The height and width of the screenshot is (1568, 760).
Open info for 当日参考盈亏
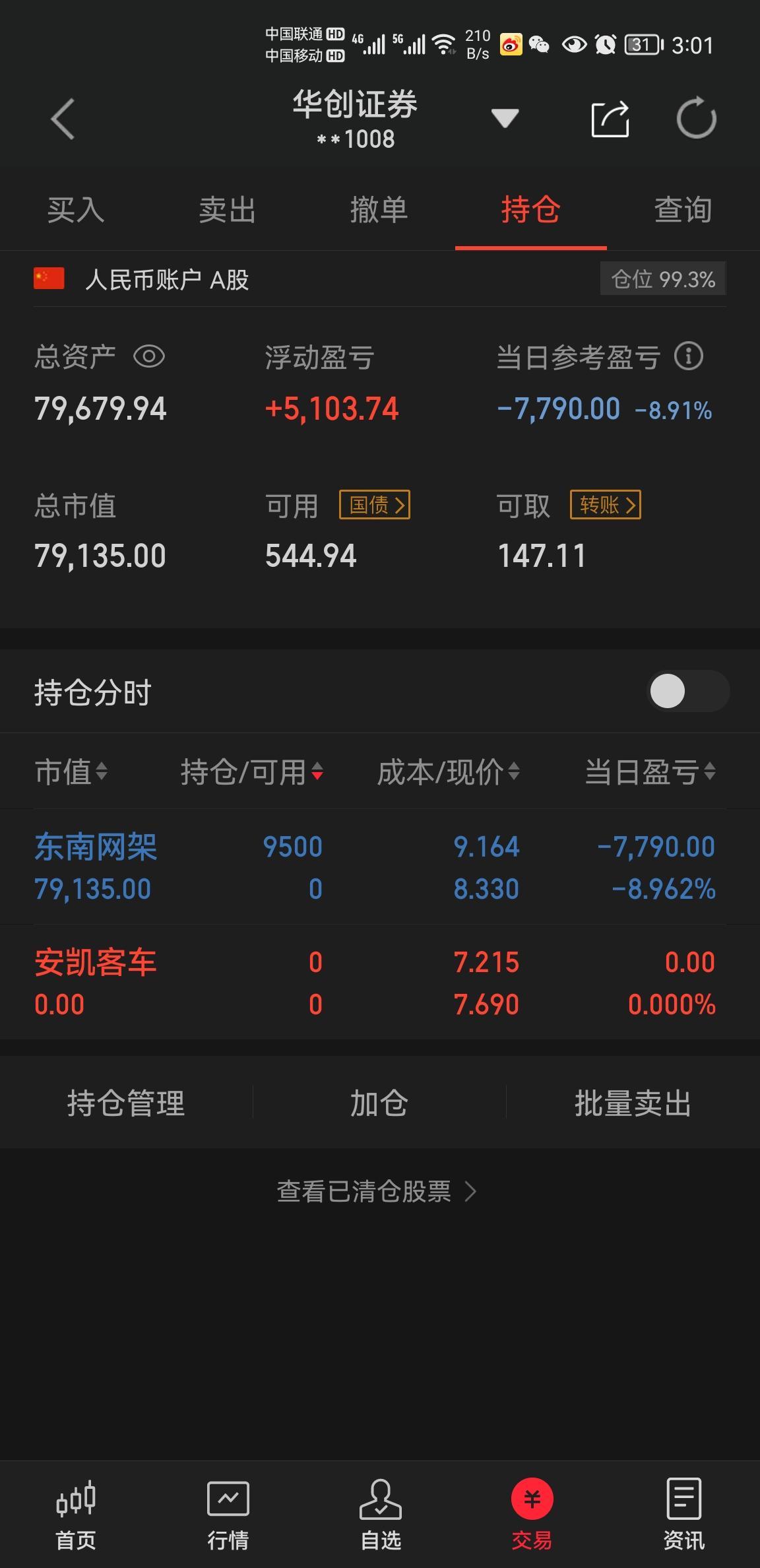click(x=689, y=357)
